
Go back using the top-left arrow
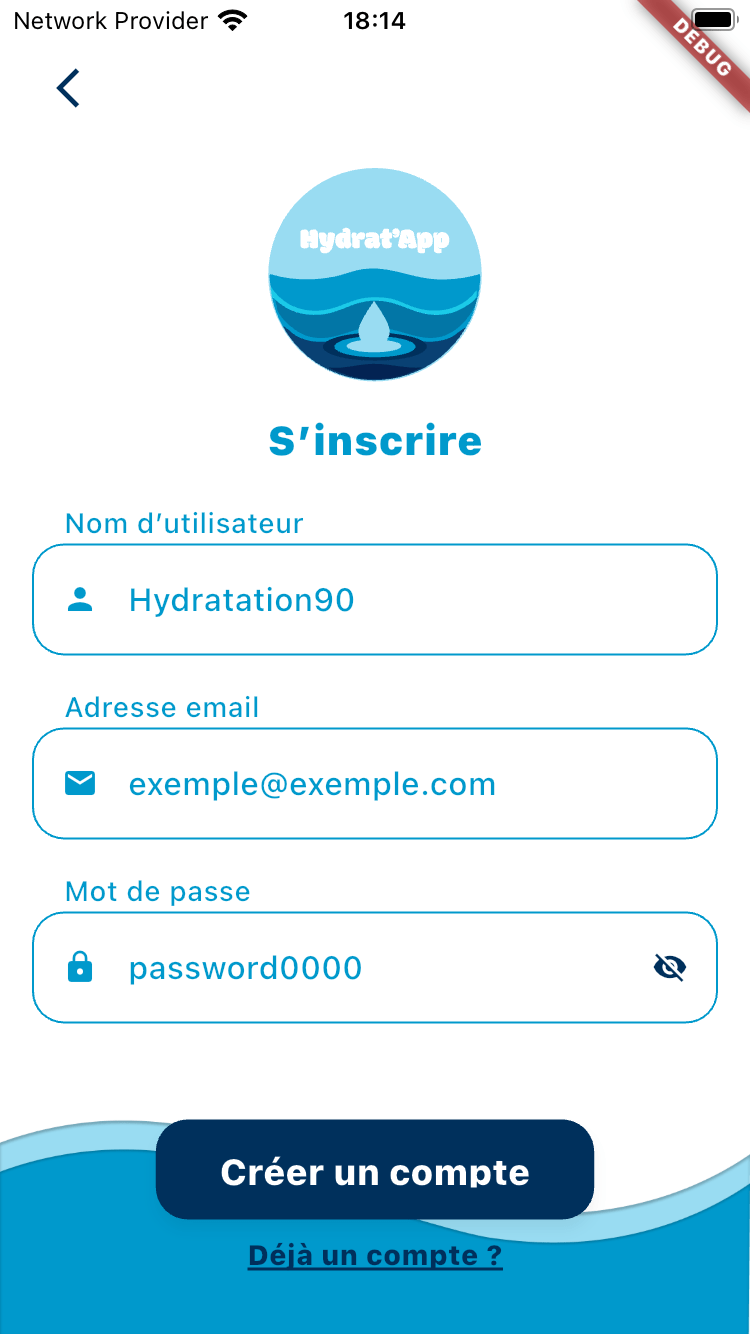pos(68,88)
